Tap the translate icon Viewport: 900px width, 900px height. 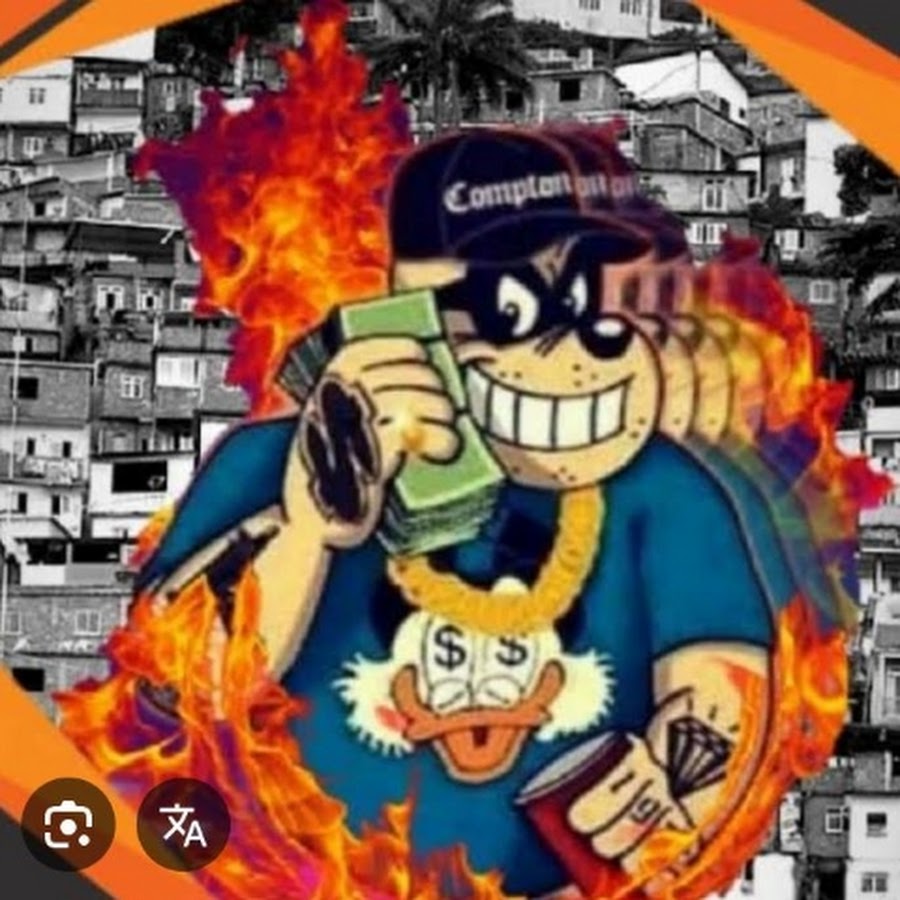183,824
